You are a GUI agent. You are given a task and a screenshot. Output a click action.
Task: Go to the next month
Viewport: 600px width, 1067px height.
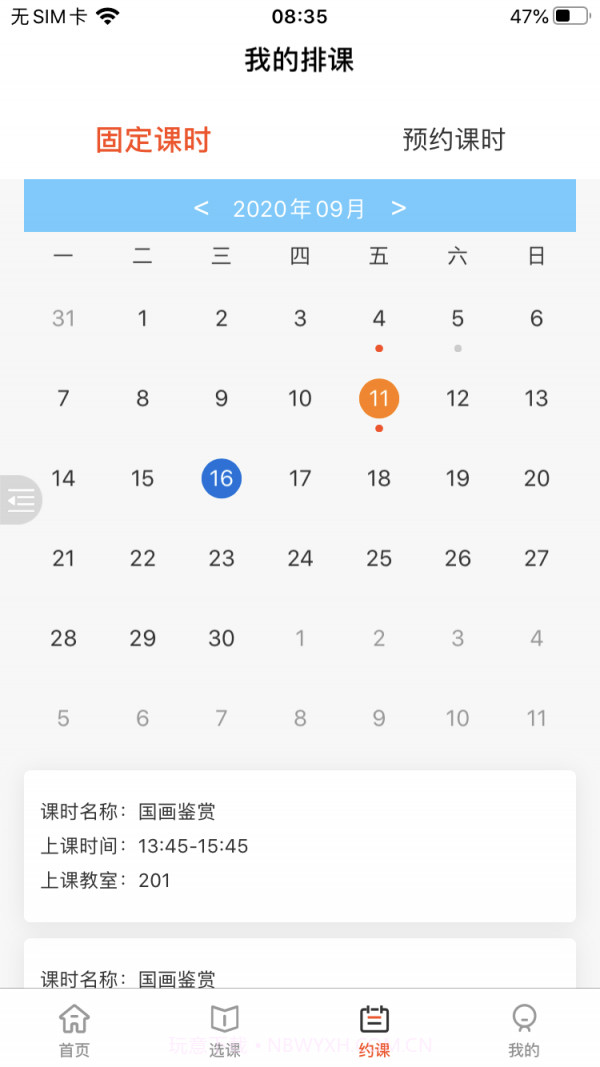point(399,208)
